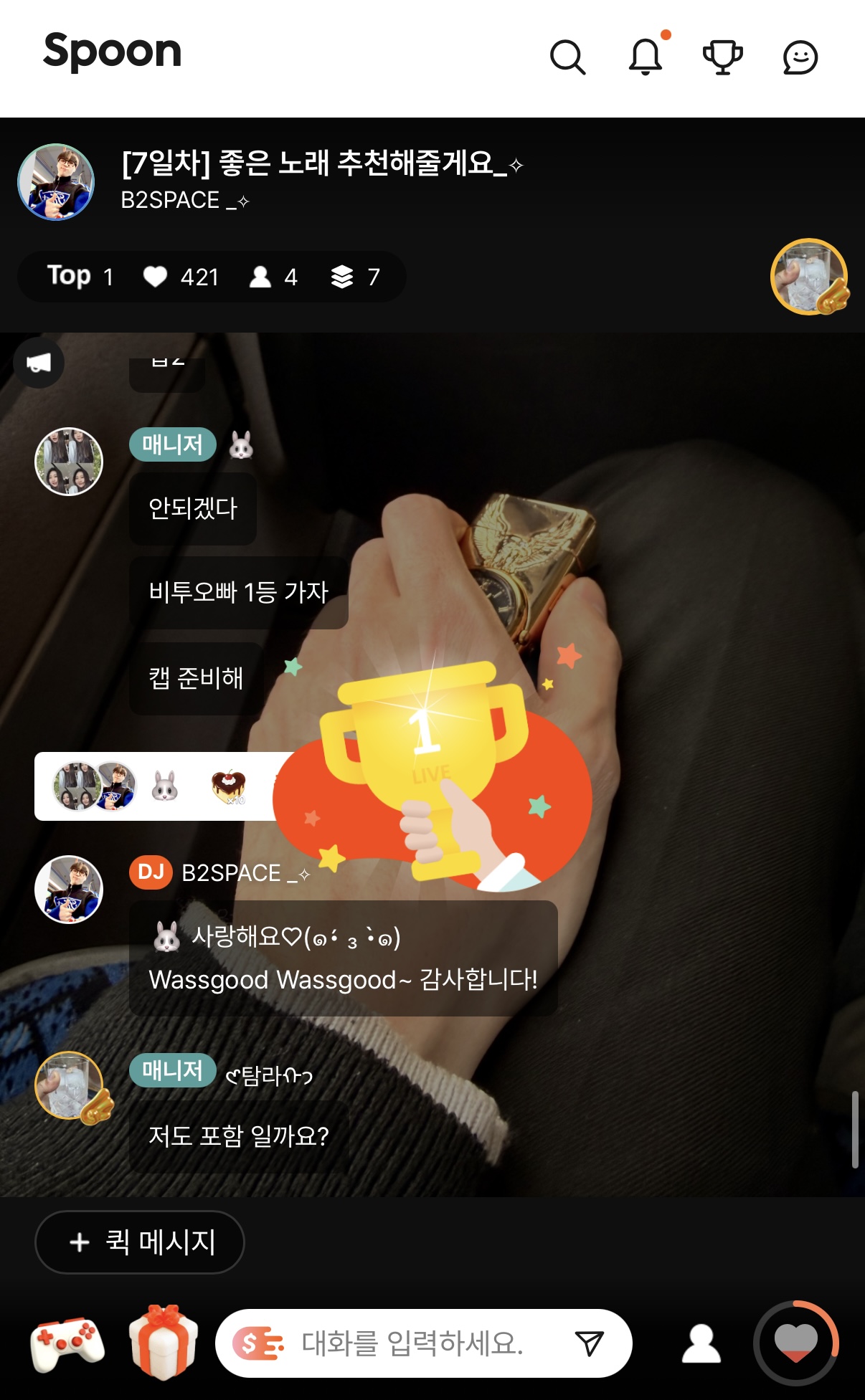This screenshot has width=865, height=1400.
Task: Open the Top 1 live stats bar
Action: [x=212, y=277]
